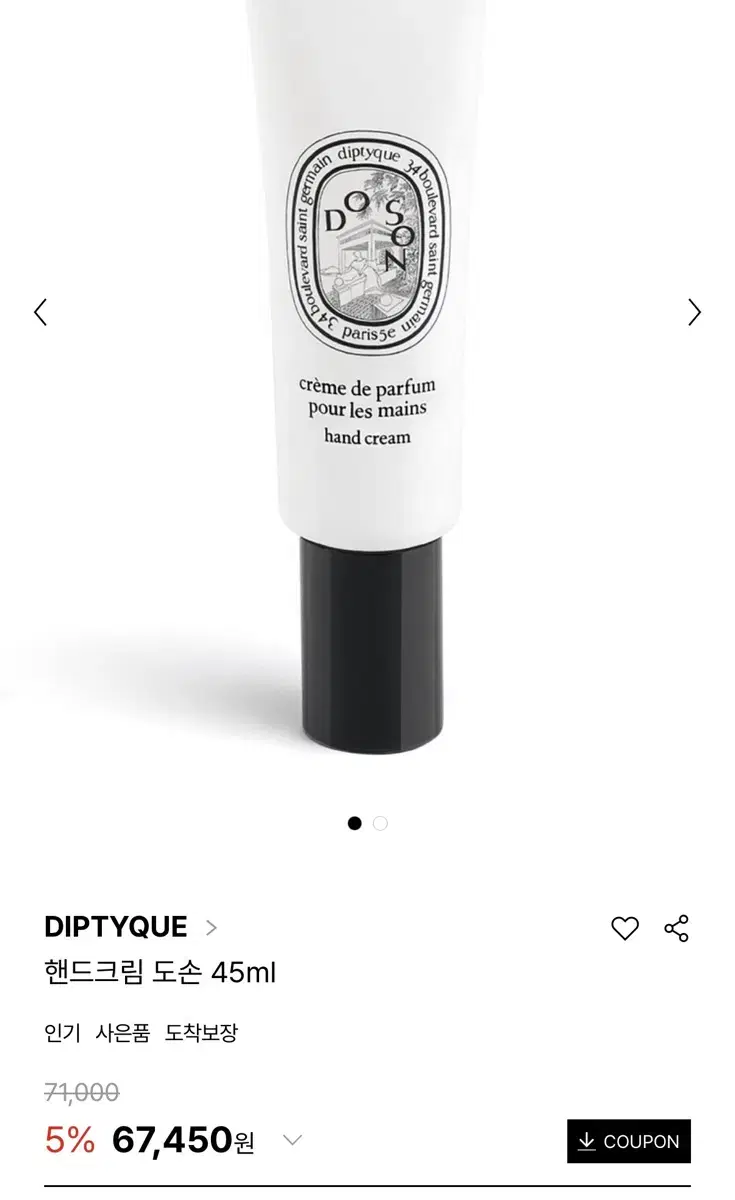Show the previous product image
Viewport: 735px width, 1200px height.
pyautogui.click(x=40, y=313)
